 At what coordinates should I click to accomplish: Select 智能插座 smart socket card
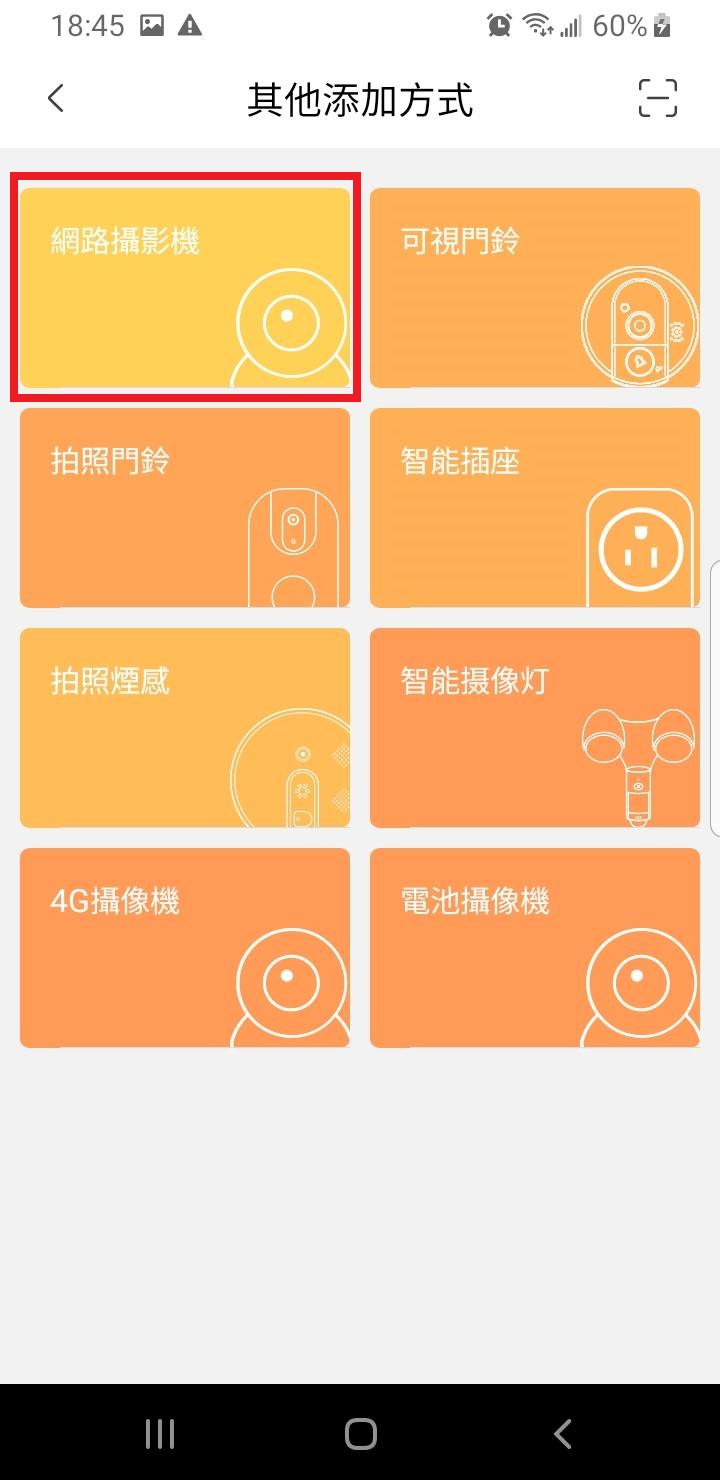[x=535, y=508]
